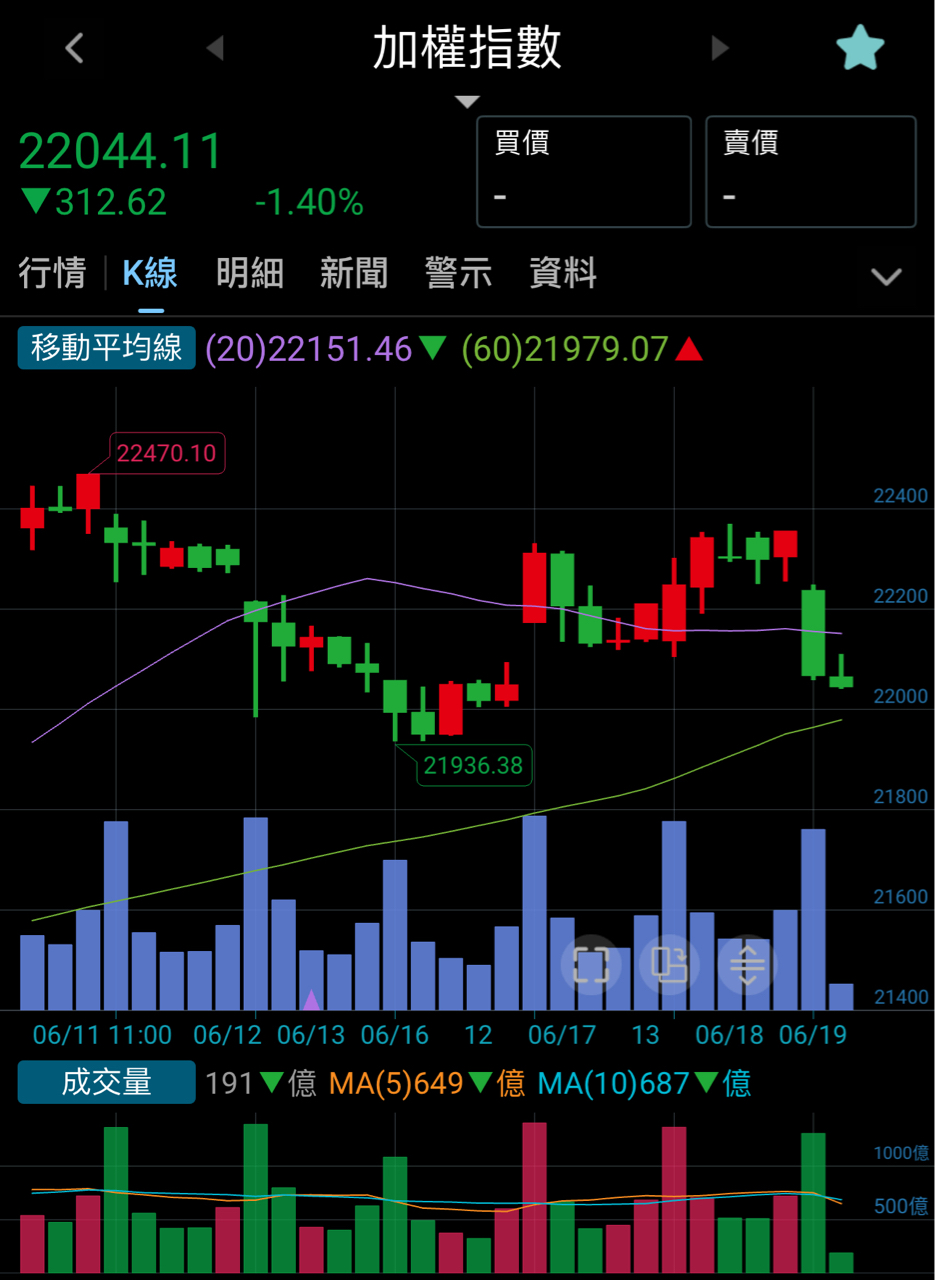Switch to the previous stock with left triangle
Image resolution: width=935 pixels, height=1280 pixels.
(x=214, y=47)
